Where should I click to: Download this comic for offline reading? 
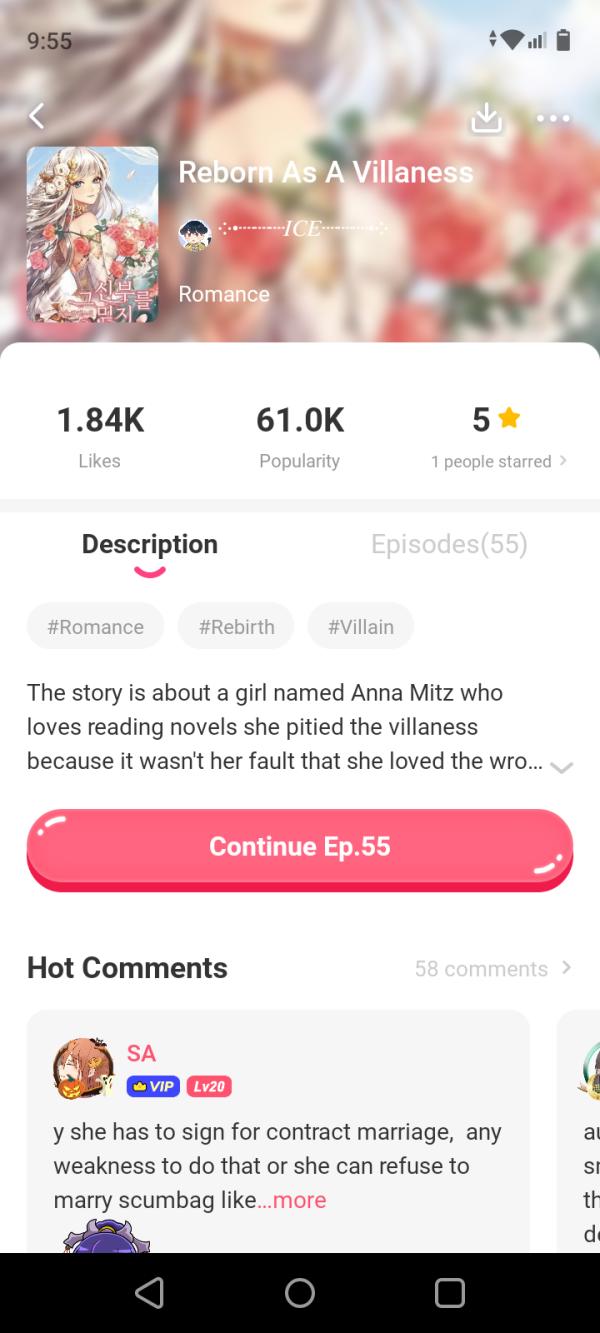pyautogui.click(x=486, y=118)
